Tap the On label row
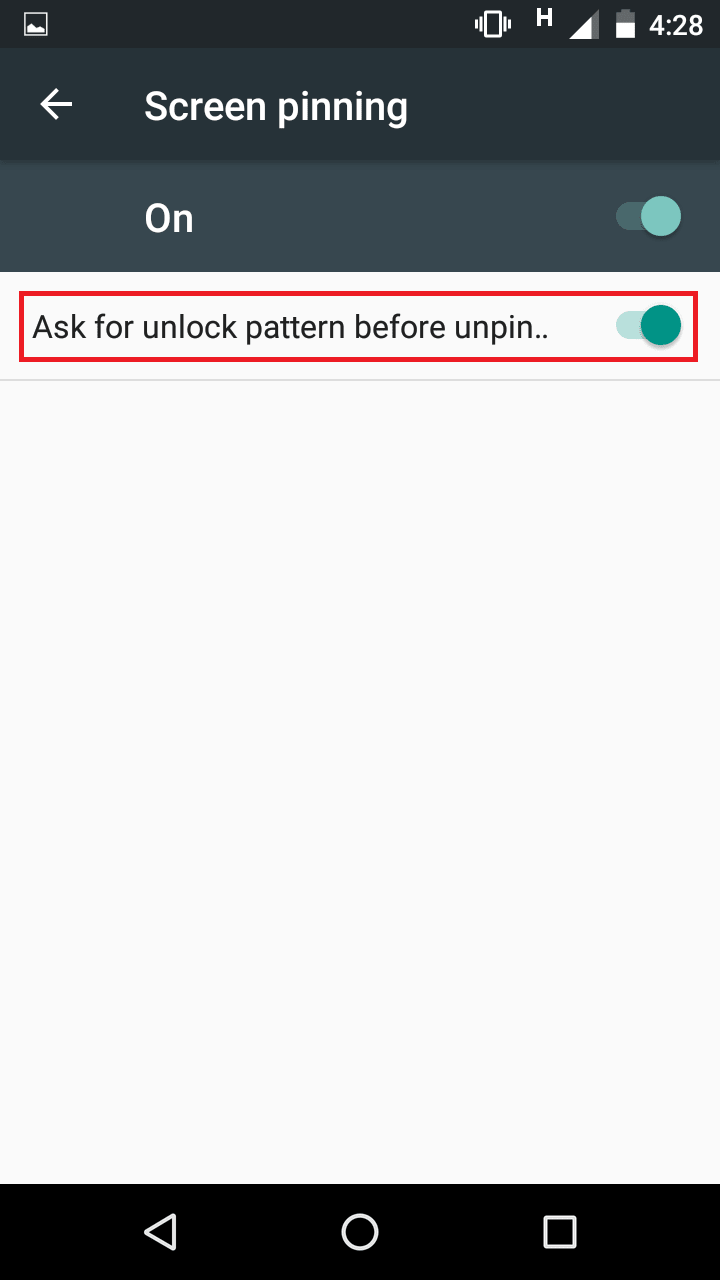Screen dimensions: 720x1280 [168, 218]
